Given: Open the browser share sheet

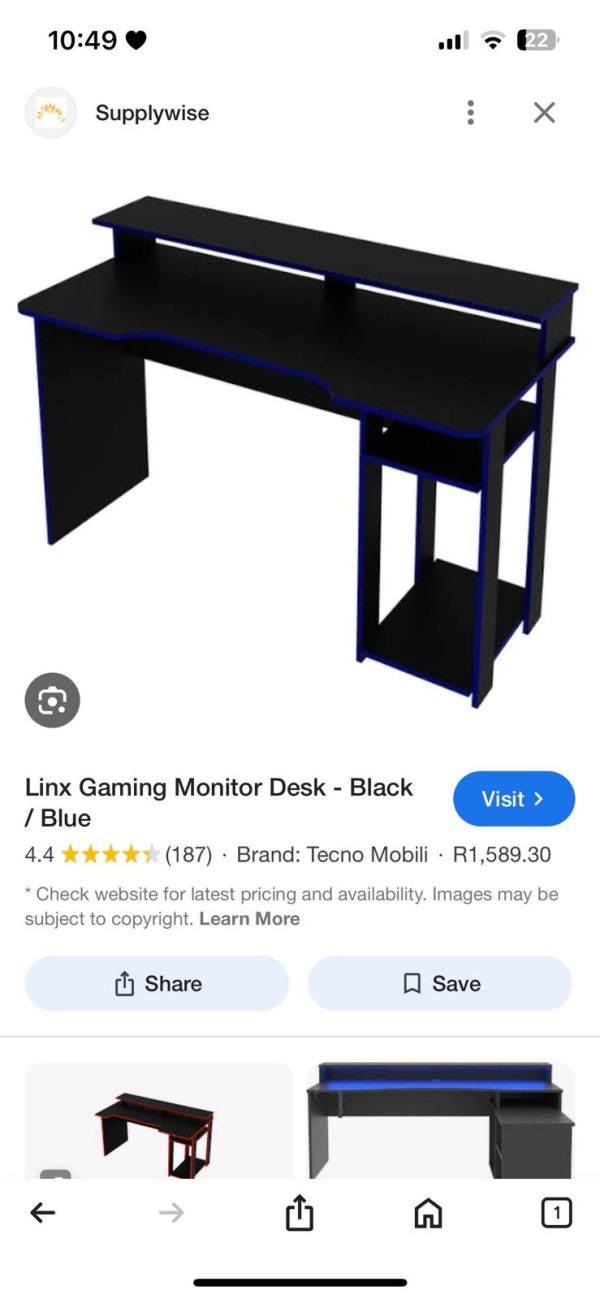Looking at the screenshot, I should coord(300,1213).
